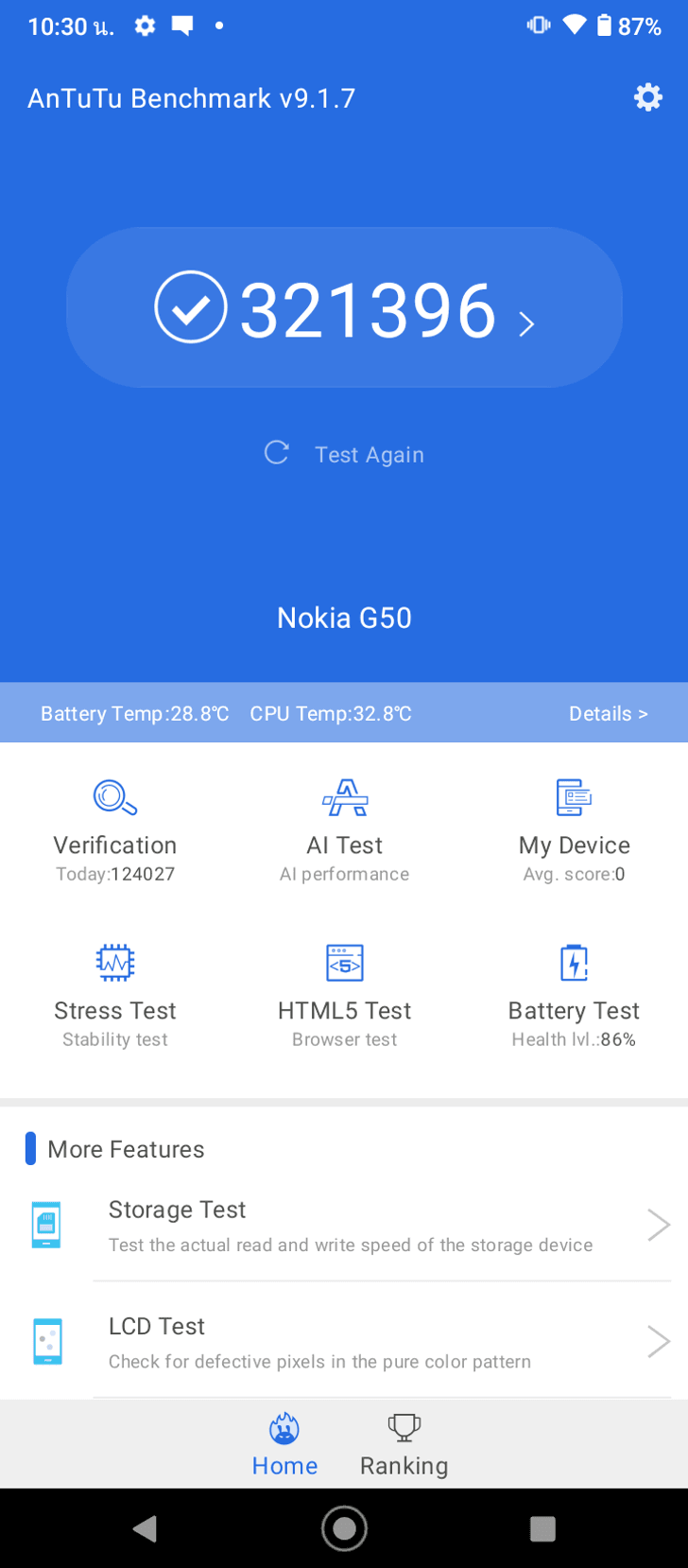
Task: Open the LCD Test row
Action: click(350, 1342)
